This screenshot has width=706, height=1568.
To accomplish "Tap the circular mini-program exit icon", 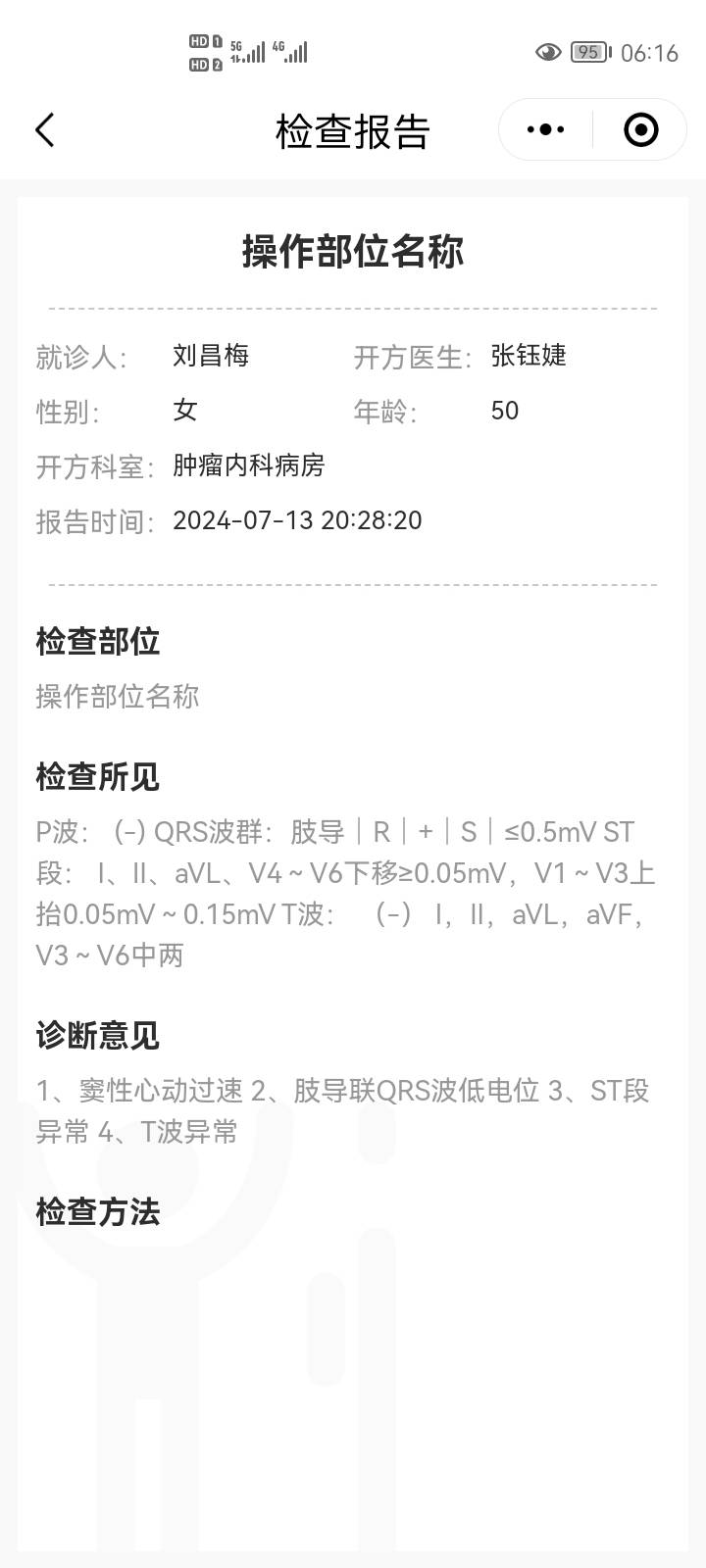I will click(640, 128).
